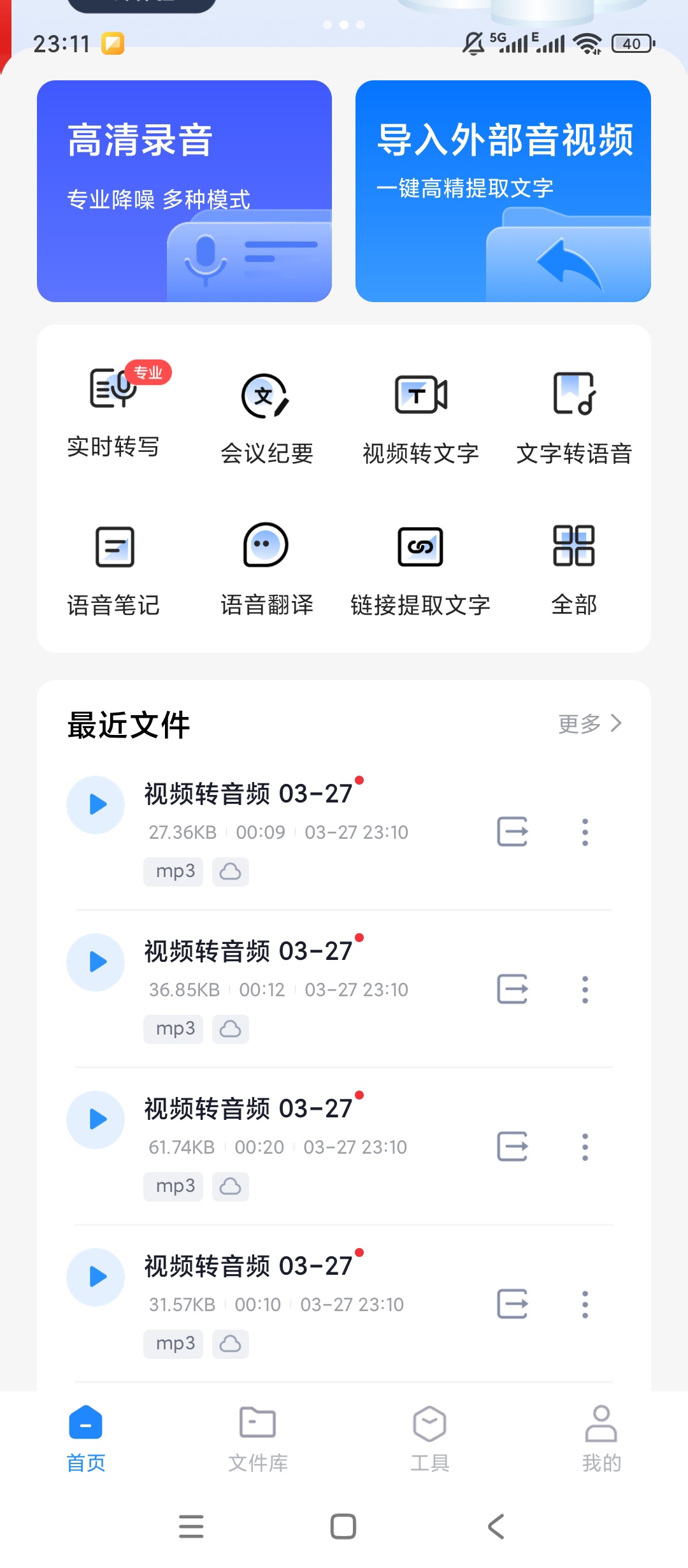Open 链接提取文字 link text extraction
Viewport: 688px width, 1568px height.
point(420,567)
